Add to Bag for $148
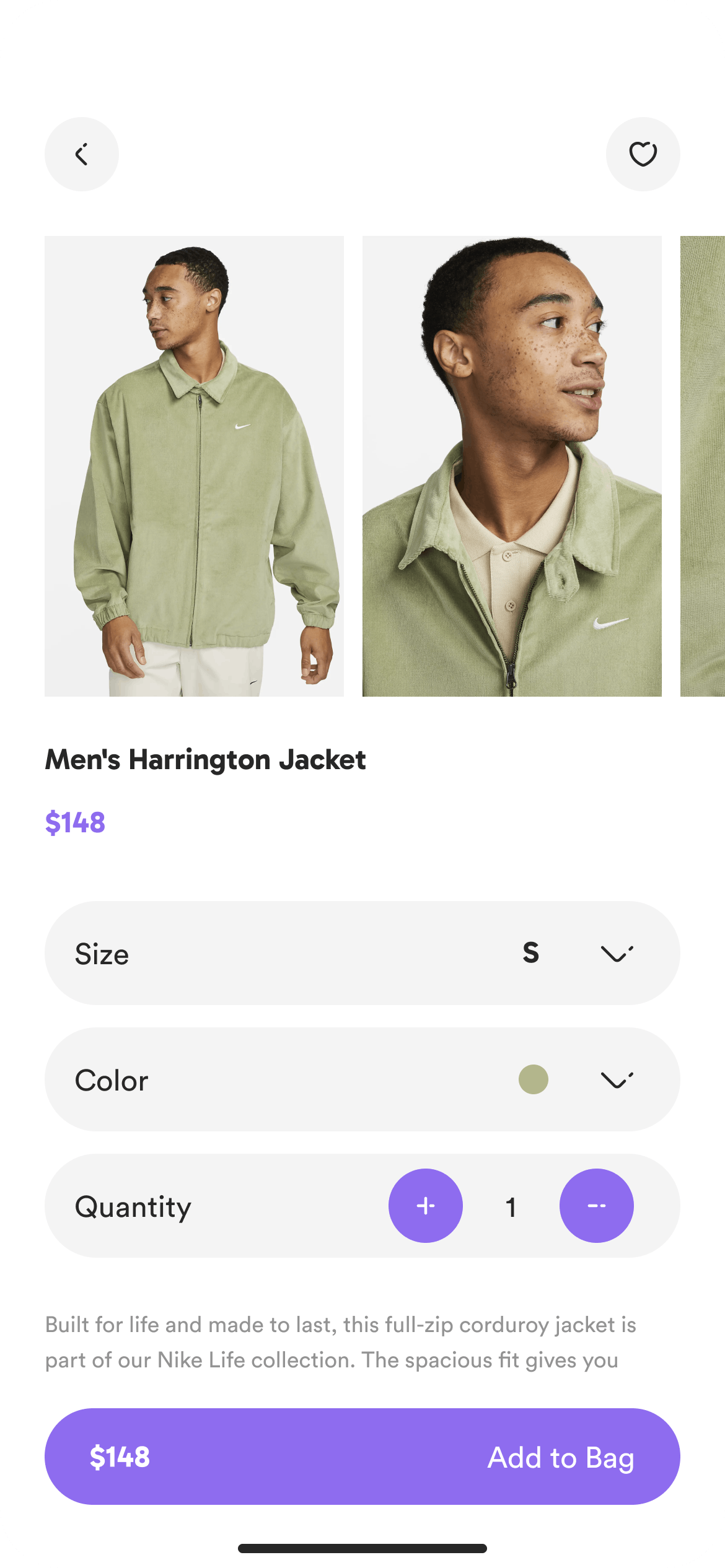This screenshot has height=1568, width=725. [362, 1457]
